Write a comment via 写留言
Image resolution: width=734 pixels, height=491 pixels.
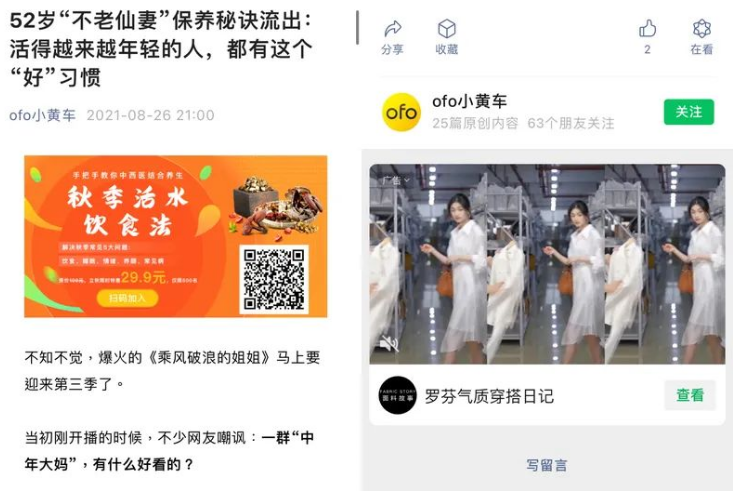tap(547, 465)
